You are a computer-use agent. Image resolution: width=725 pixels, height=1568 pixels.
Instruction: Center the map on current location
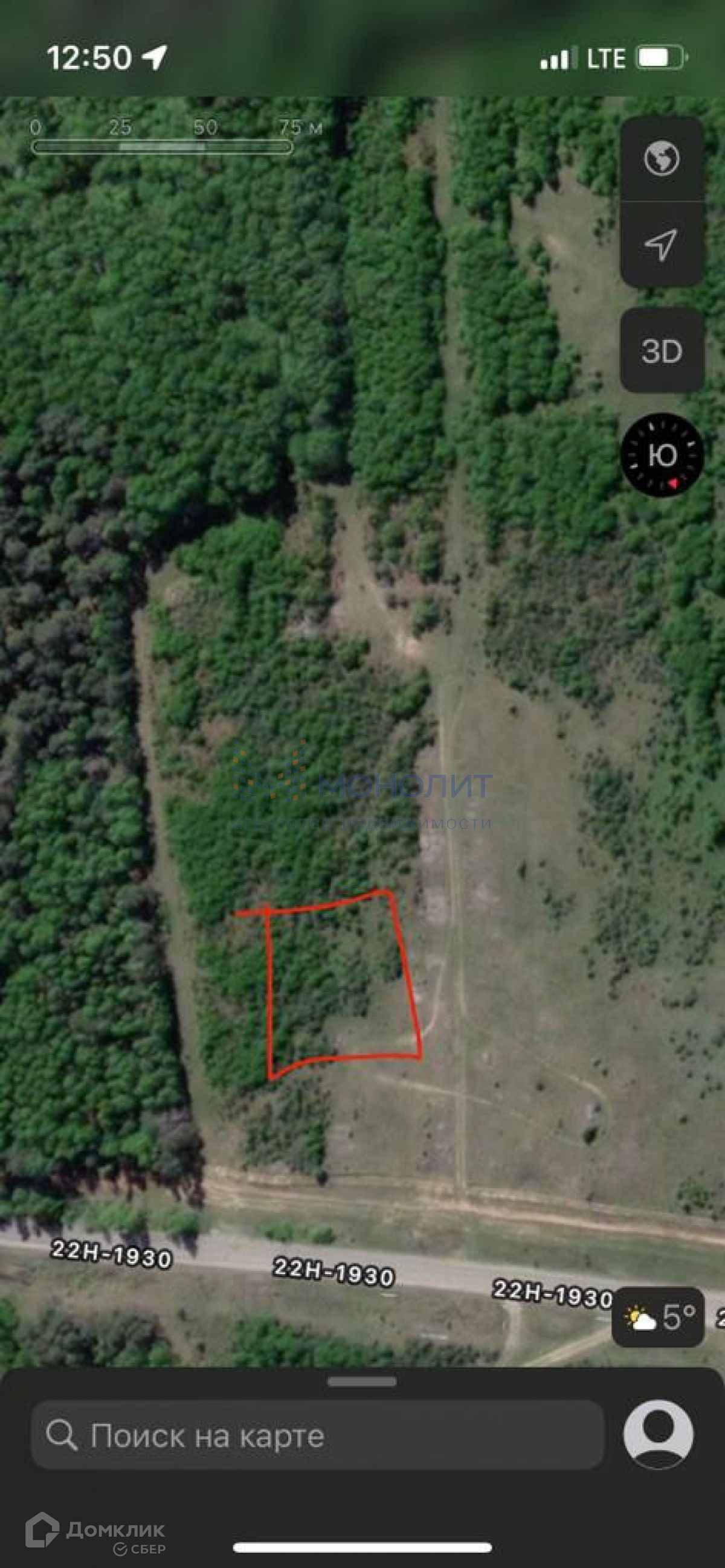click(x=662, y=244)
